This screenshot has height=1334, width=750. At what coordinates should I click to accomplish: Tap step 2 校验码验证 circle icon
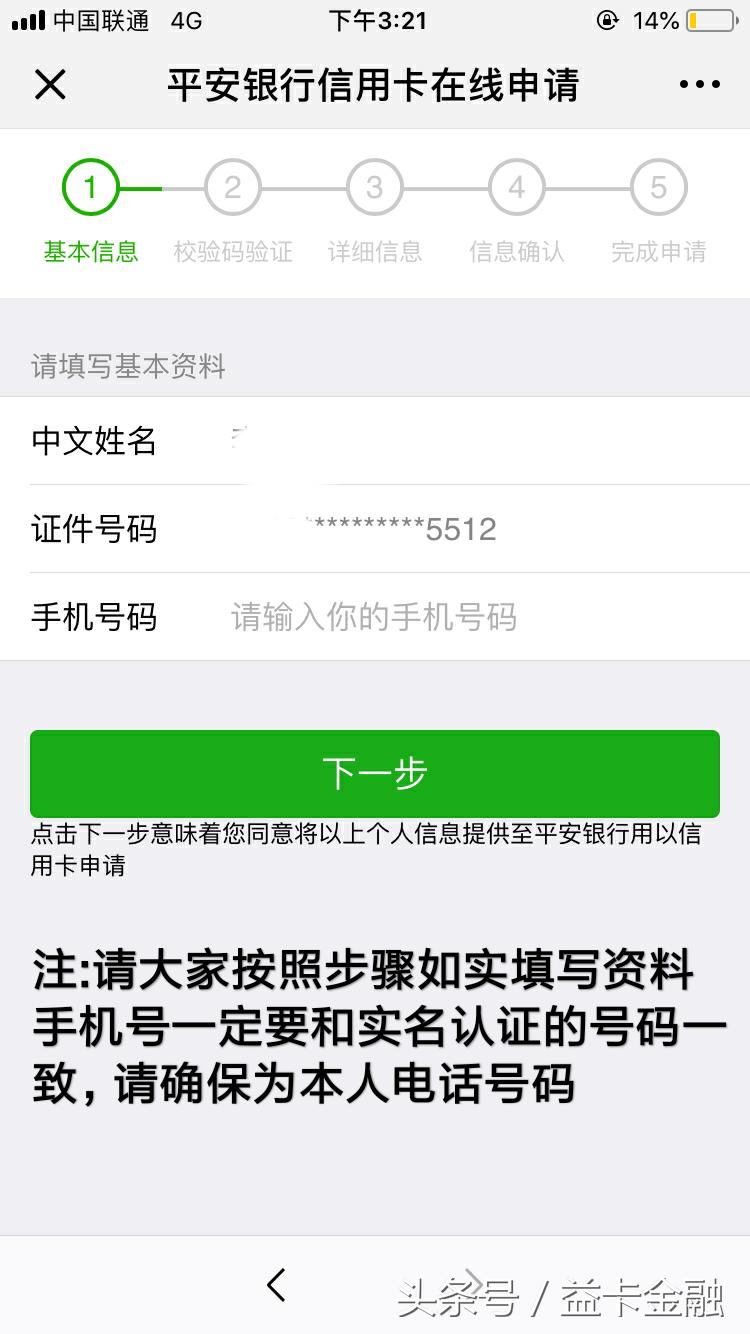tap(233, 186)
